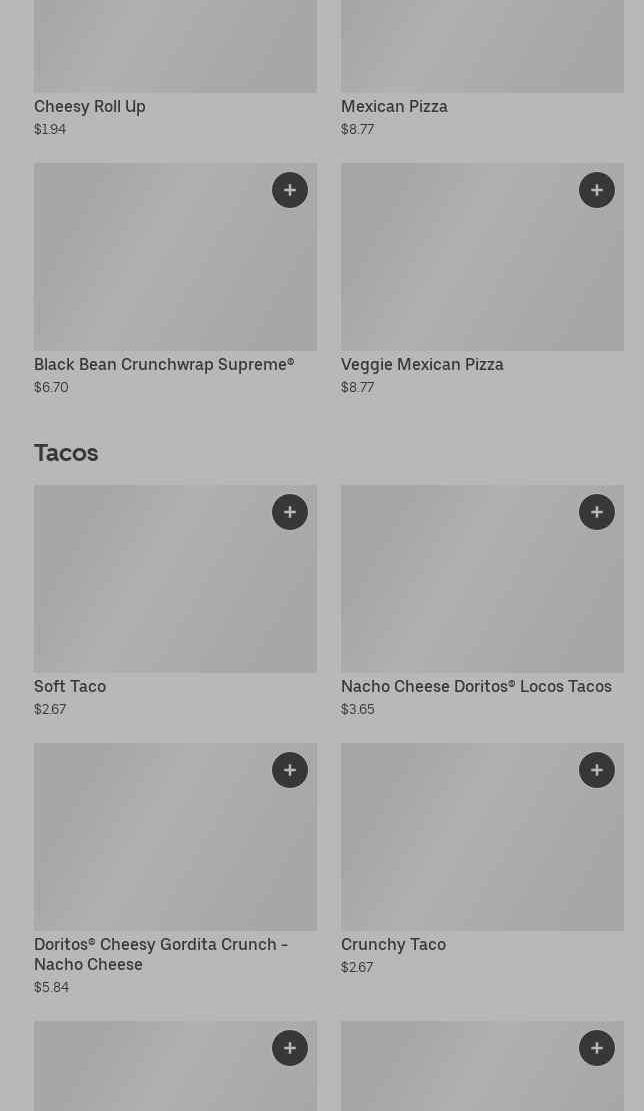This screenshot has width=644, height=1111.
Task: View Veggie Mexican Pizza details
Action: (x=422, y=365)
